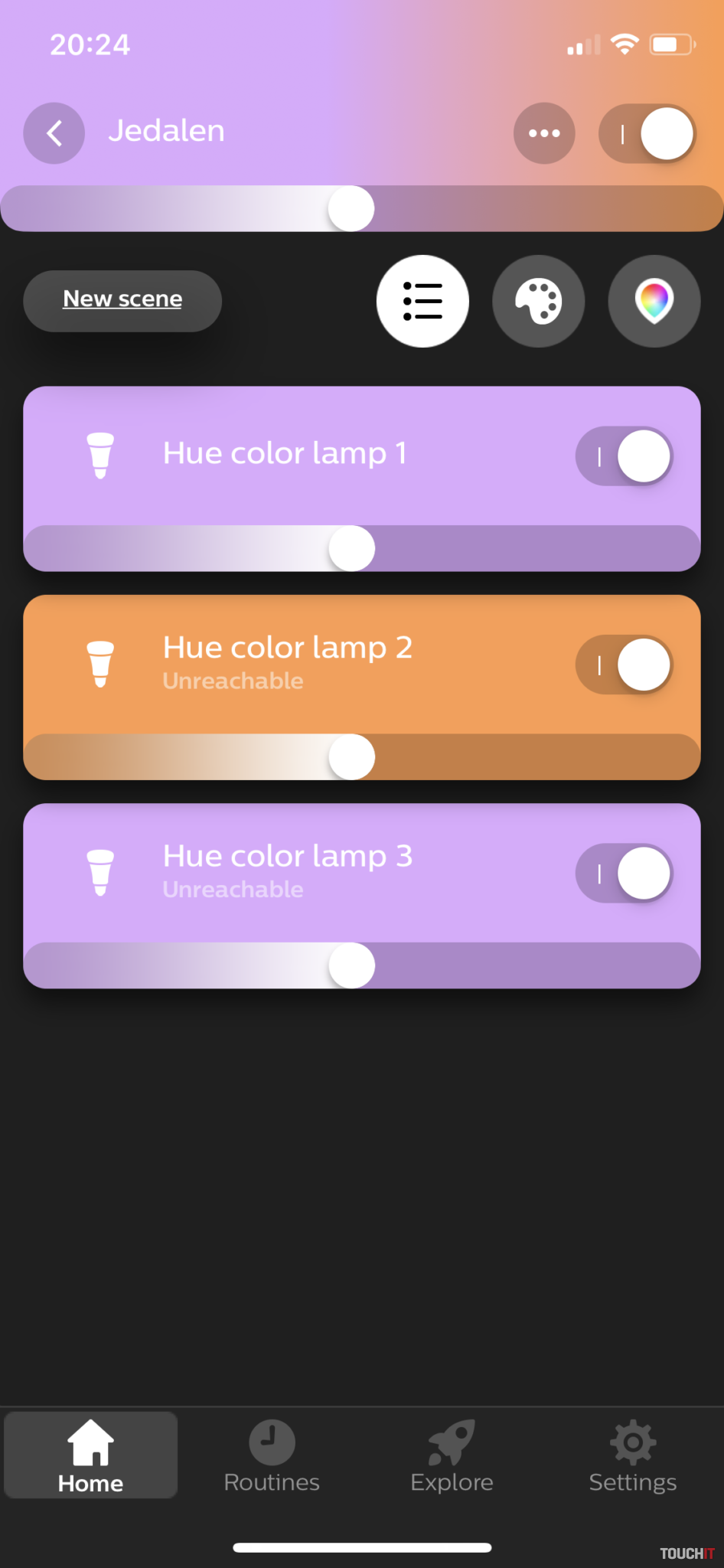Turn off Hue color lamp 1
This screenshot has width=724, height=1568.
pyautogui.click(x=624, y=456)
